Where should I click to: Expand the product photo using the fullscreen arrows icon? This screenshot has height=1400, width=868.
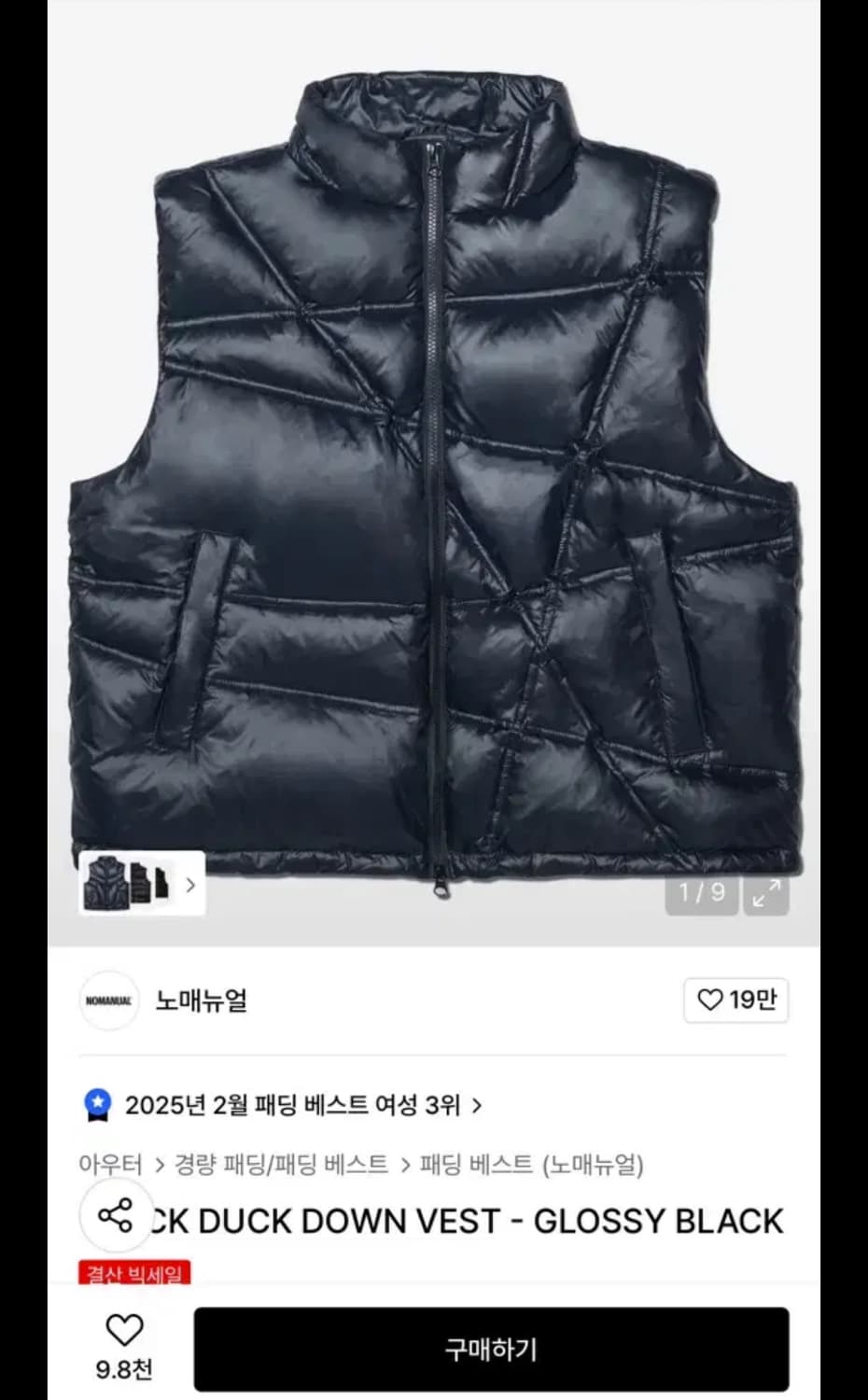[x=765, y=894]
